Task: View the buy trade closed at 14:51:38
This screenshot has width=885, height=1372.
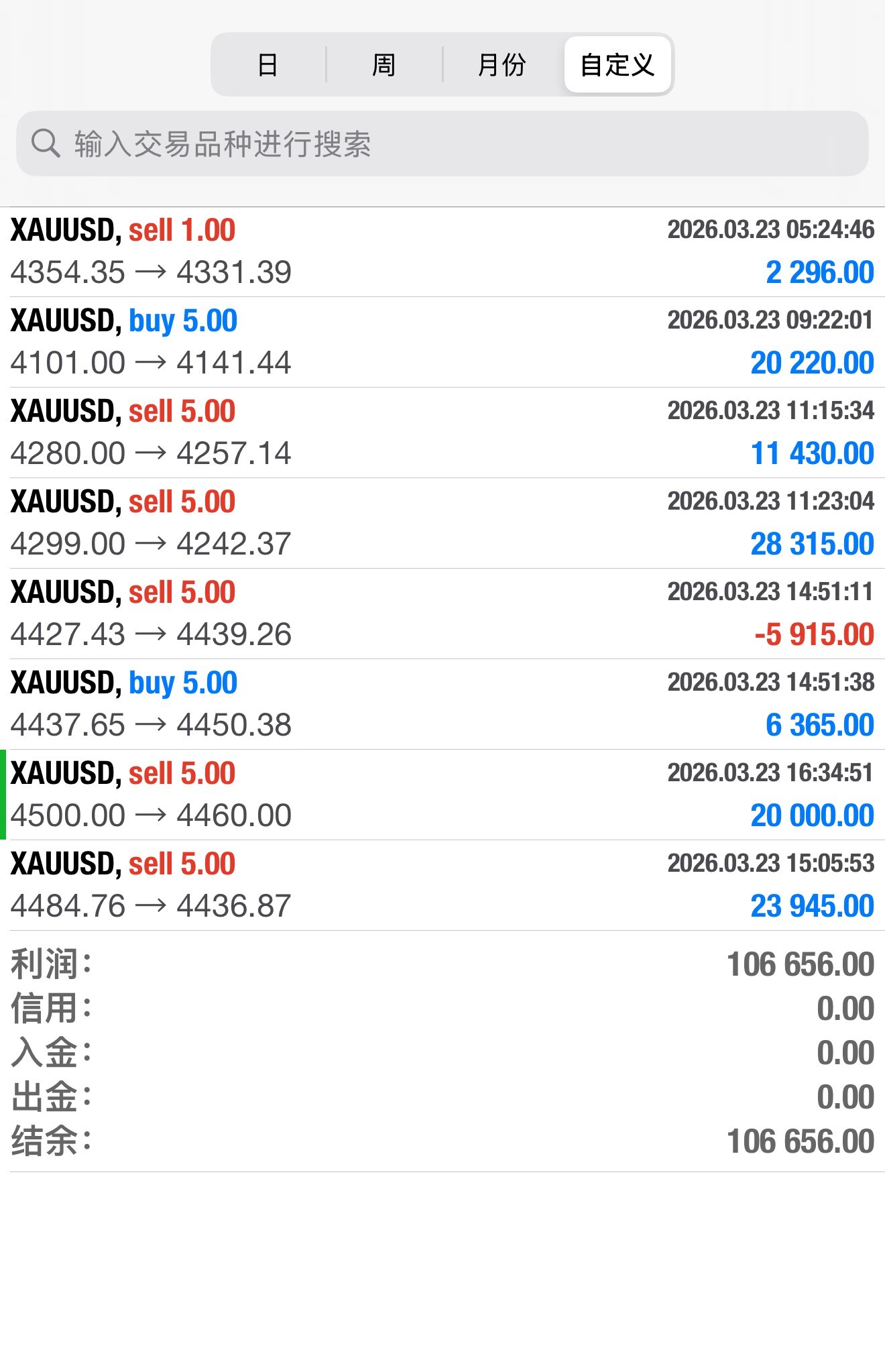Action: pos(442,705)
